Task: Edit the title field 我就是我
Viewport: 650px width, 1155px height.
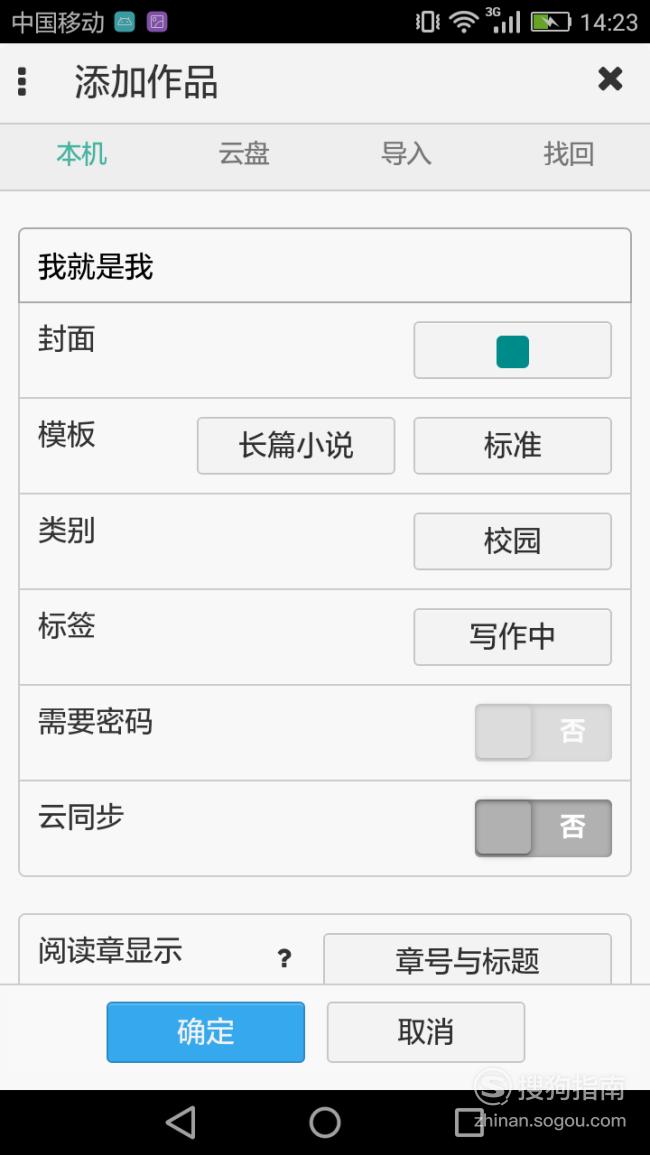Action: pyautogui.click(x=325, y=266)
